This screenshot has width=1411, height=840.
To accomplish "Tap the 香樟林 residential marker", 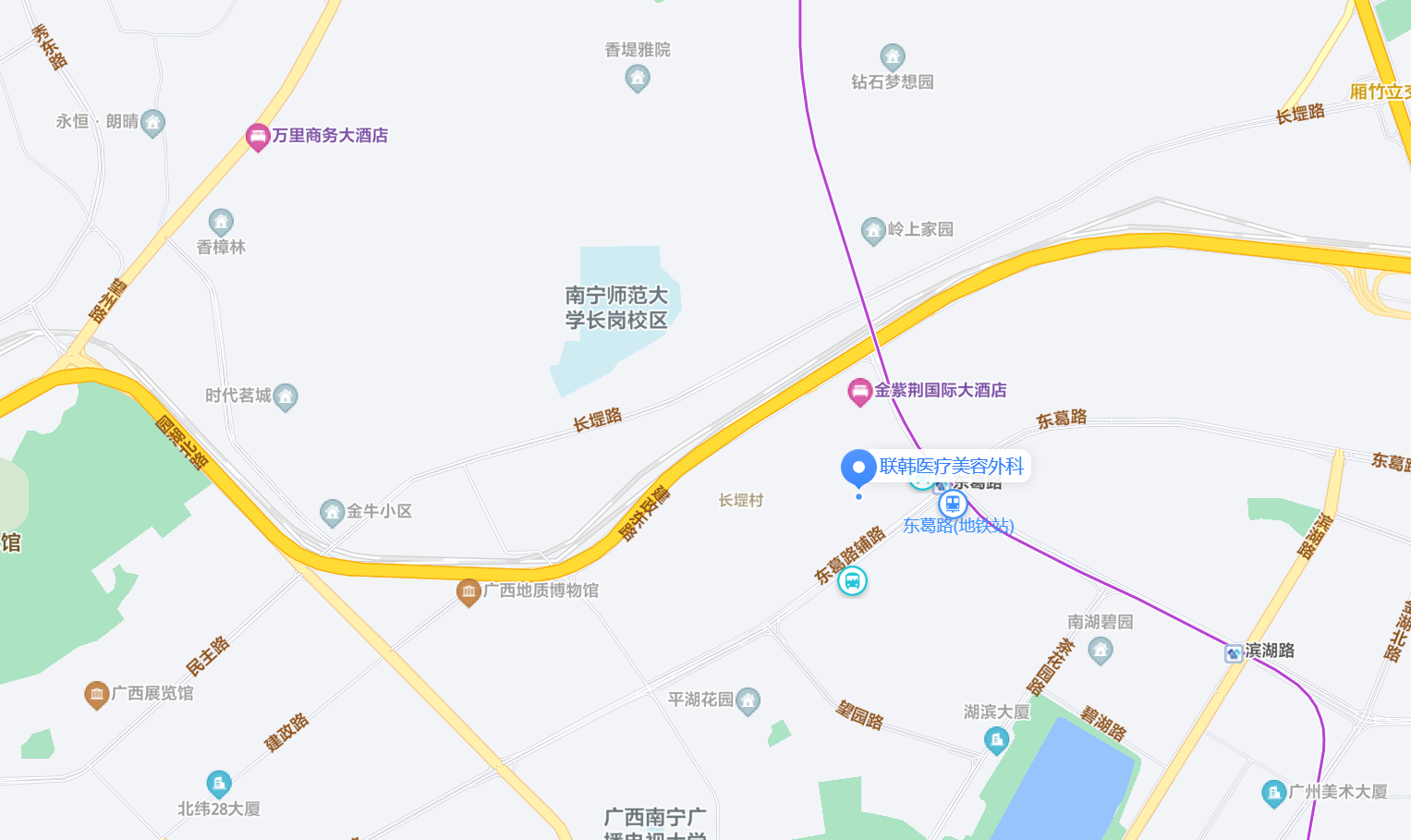I will point(221,222).
